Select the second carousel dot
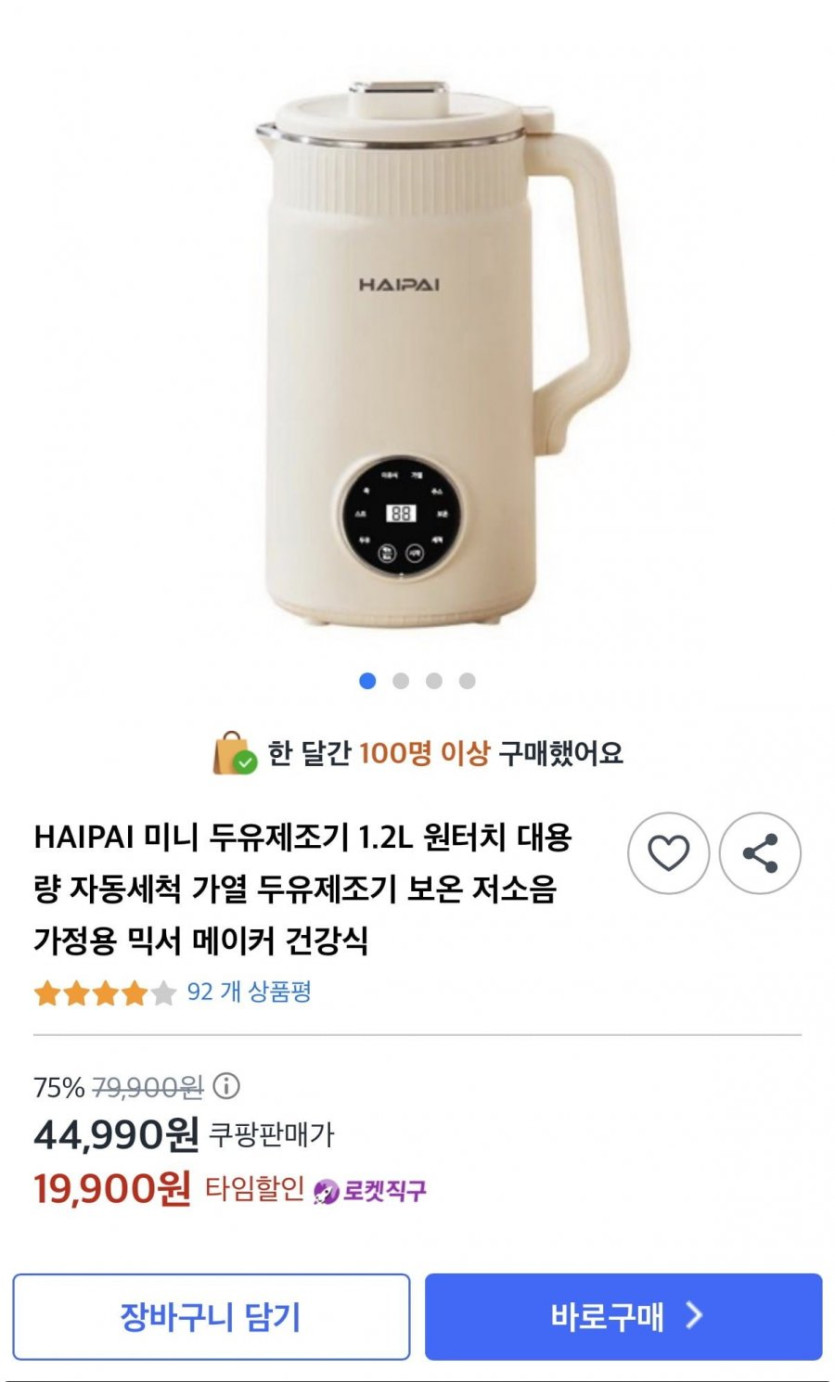The width and height of the screenshot is (835, 1382). point(402,679)
